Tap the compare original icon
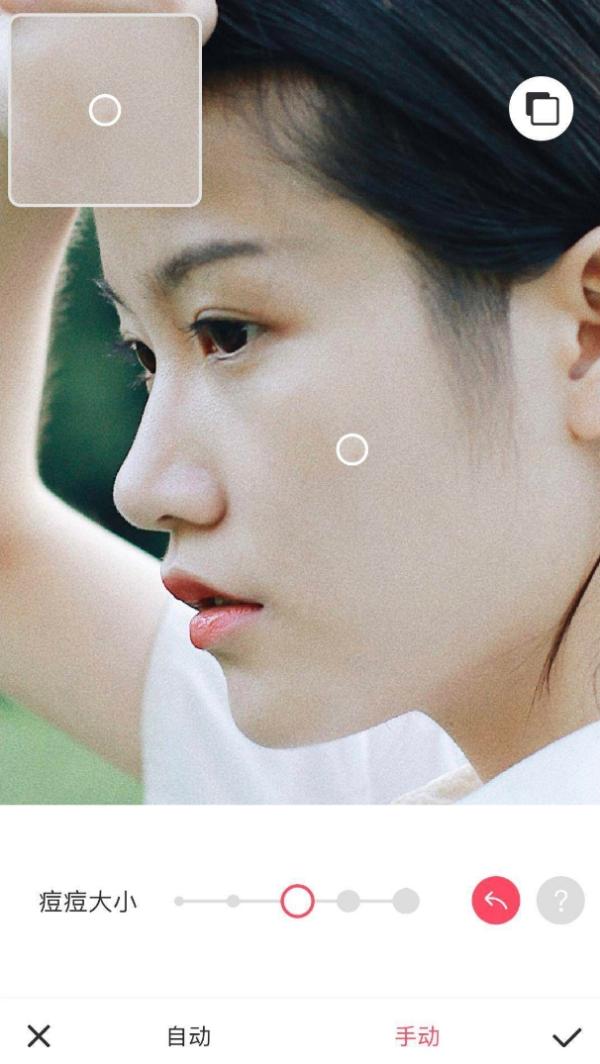The width and height of the screenshot is (600, 1064). (x=541, y=108)
